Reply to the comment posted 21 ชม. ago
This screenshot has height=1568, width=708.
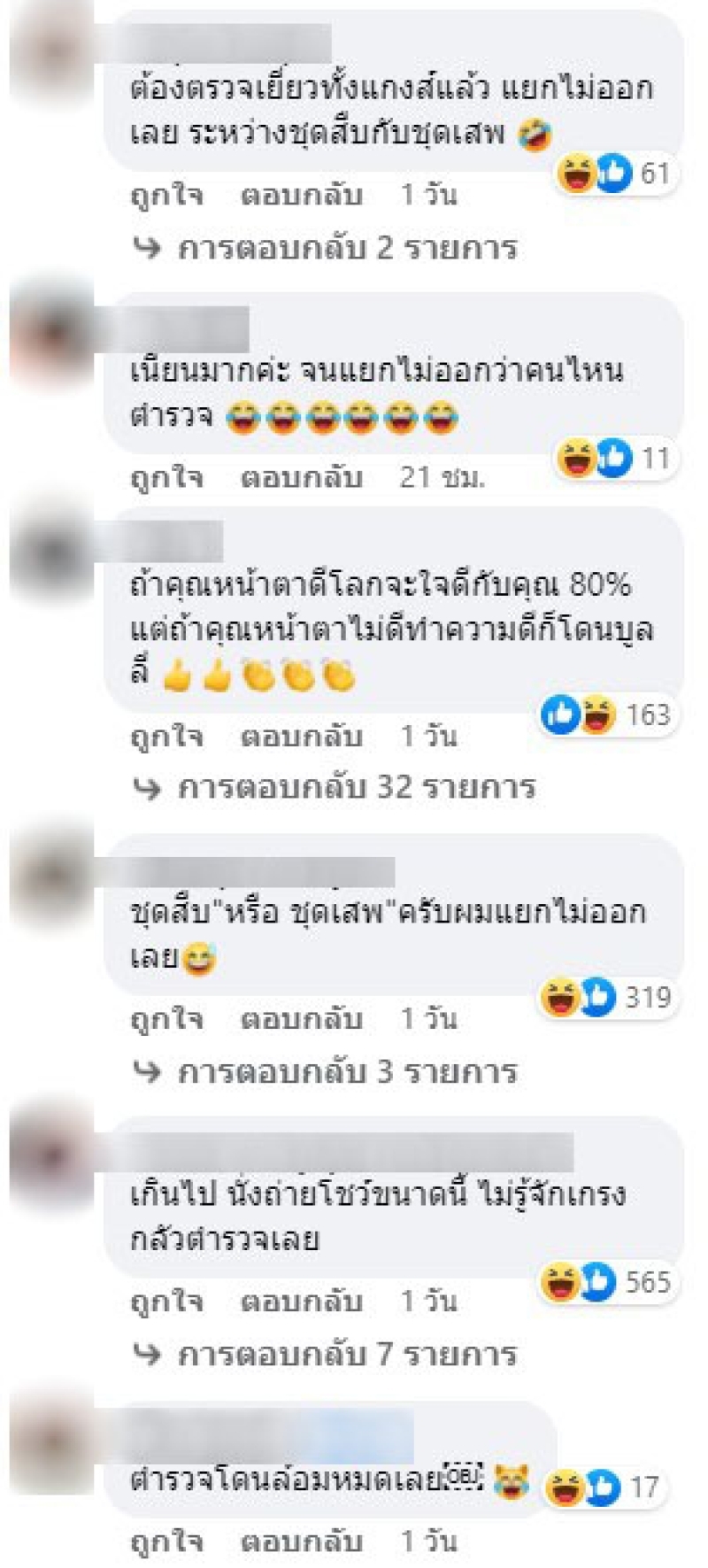pos(301,478)
